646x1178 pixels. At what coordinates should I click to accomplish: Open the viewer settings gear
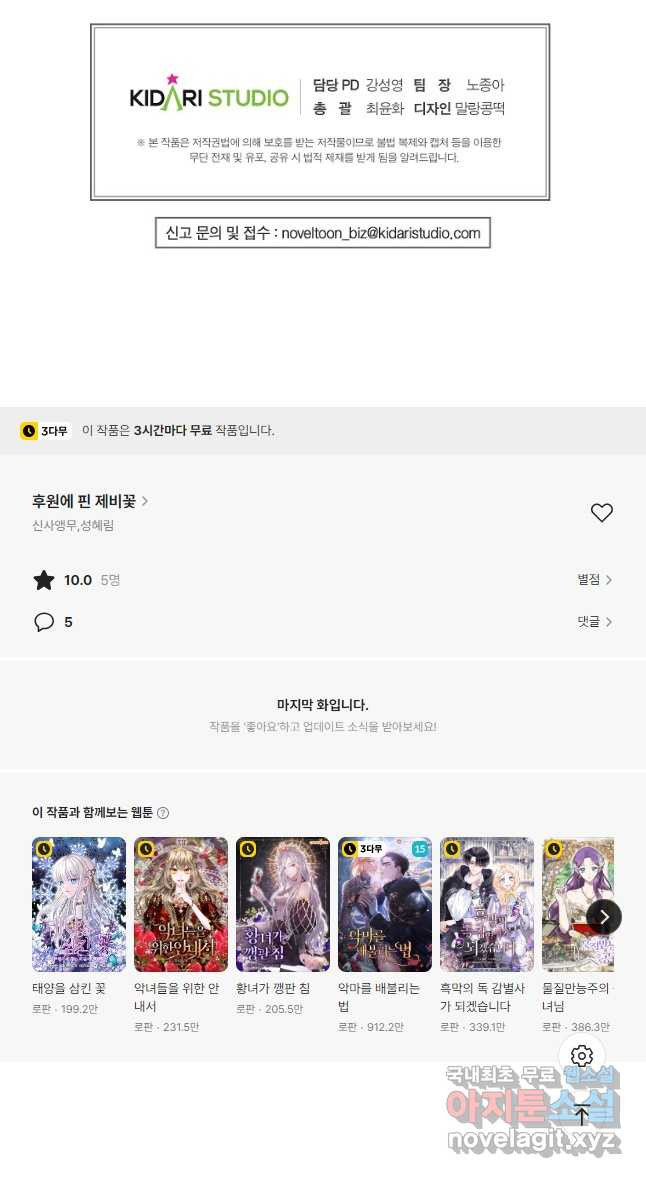582,1056
